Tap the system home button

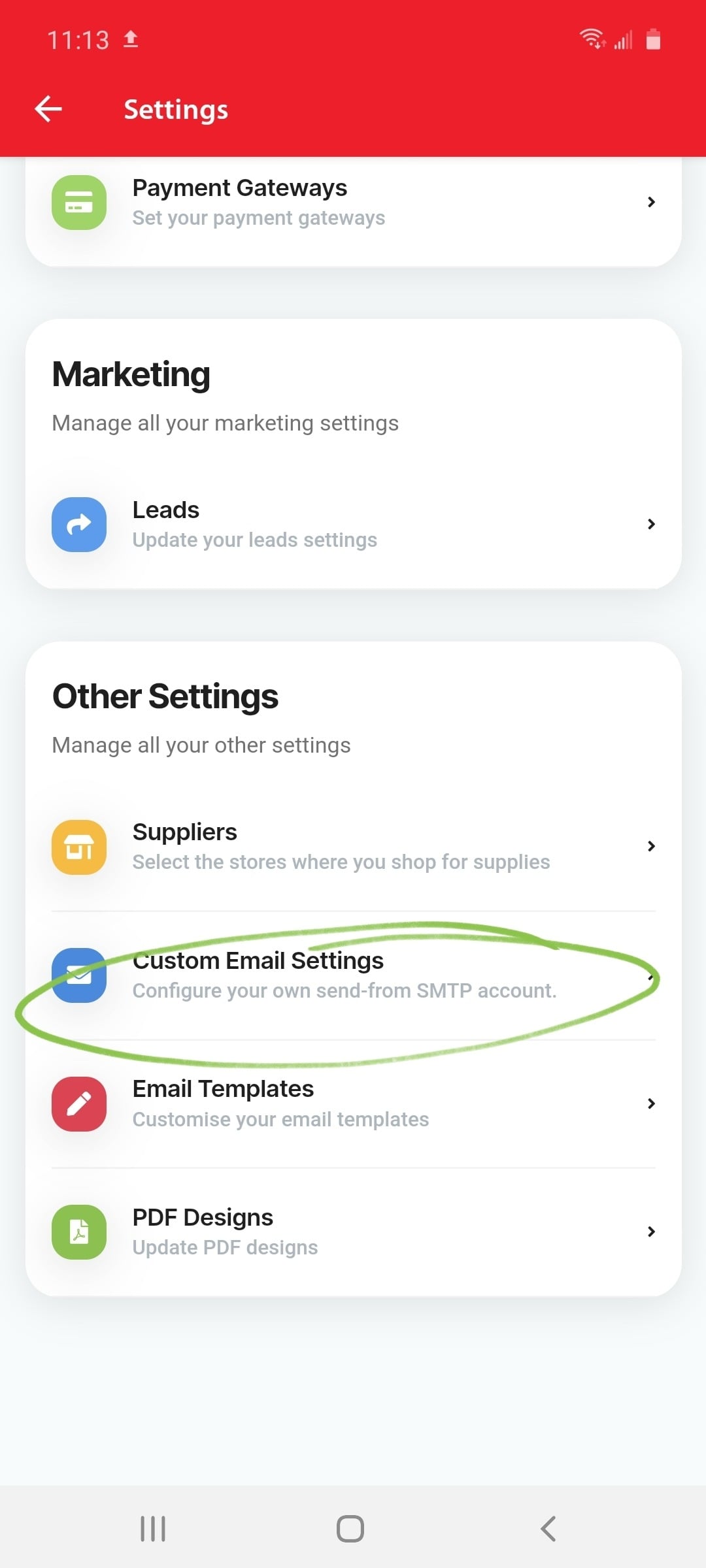350,1529
